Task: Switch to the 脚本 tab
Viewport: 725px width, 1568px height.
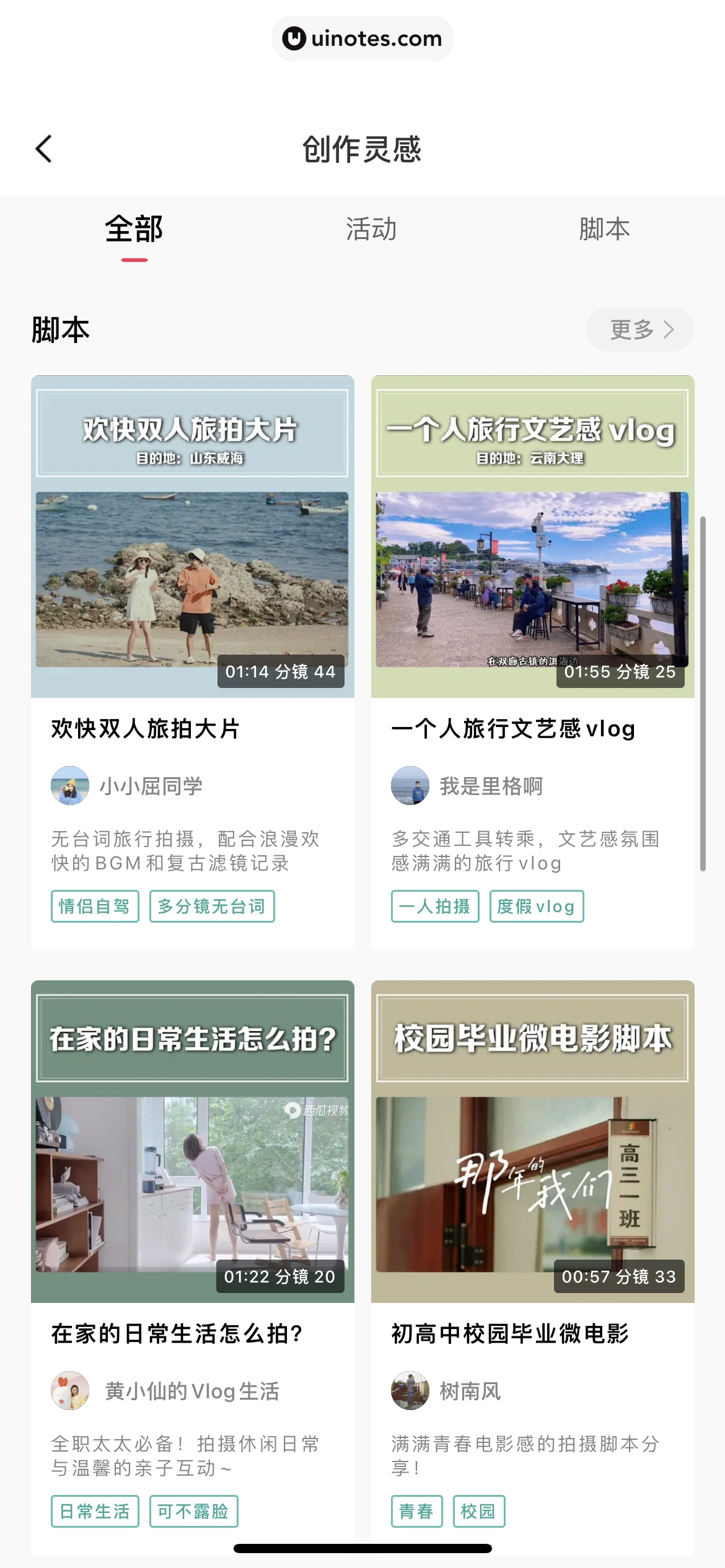Action: click(604, 229)
